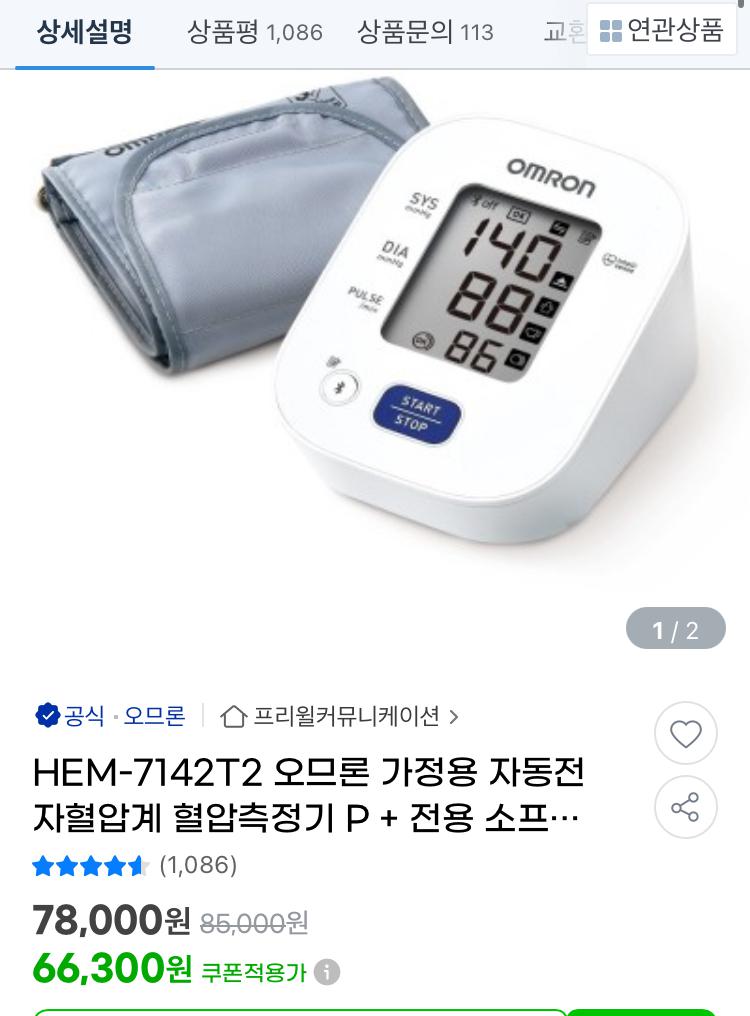Switch to the 상세설명 tab

(85, 33)
